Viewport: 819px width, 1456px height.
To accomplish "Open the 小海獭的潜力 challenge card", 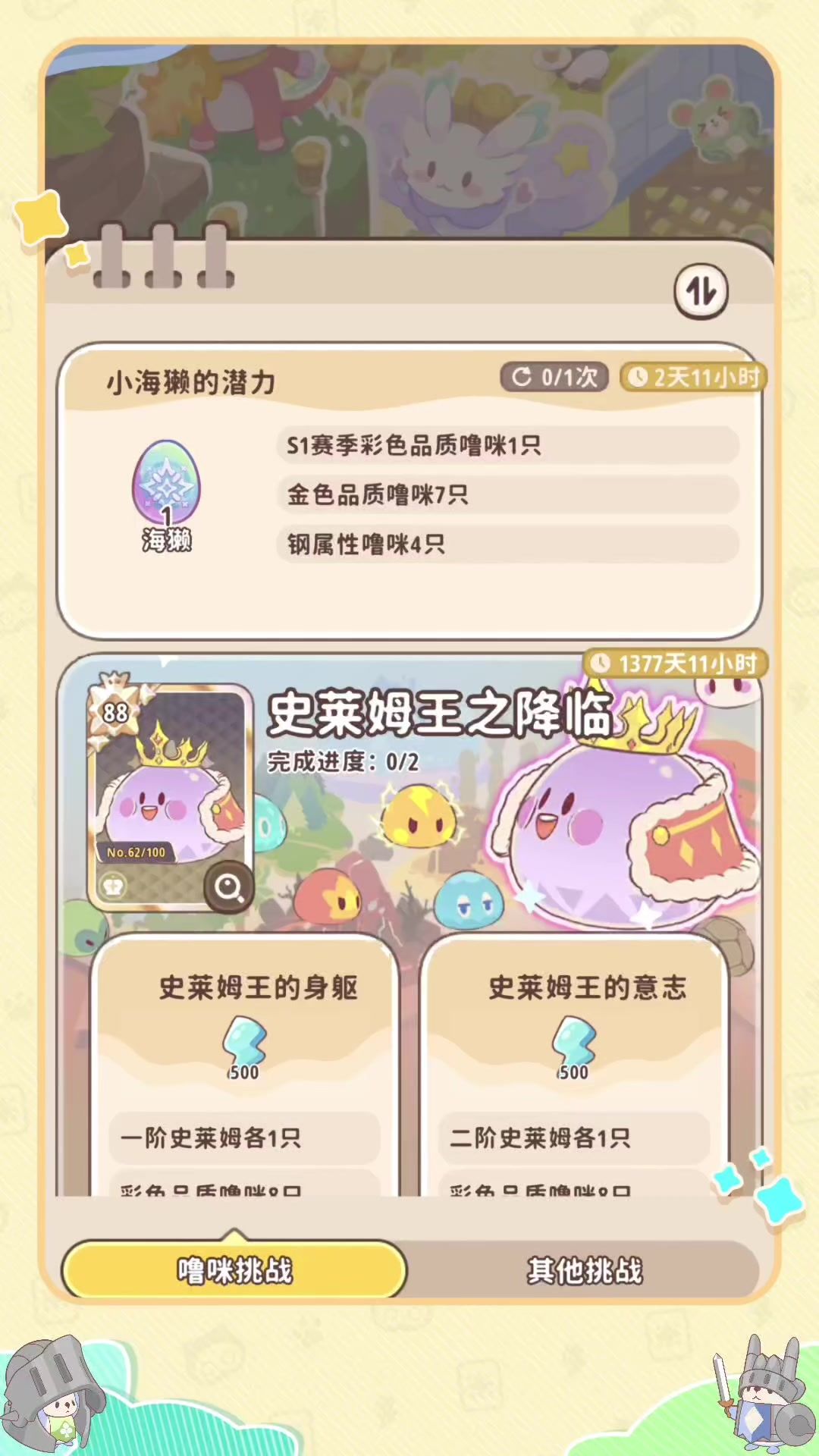I will 409,491.
